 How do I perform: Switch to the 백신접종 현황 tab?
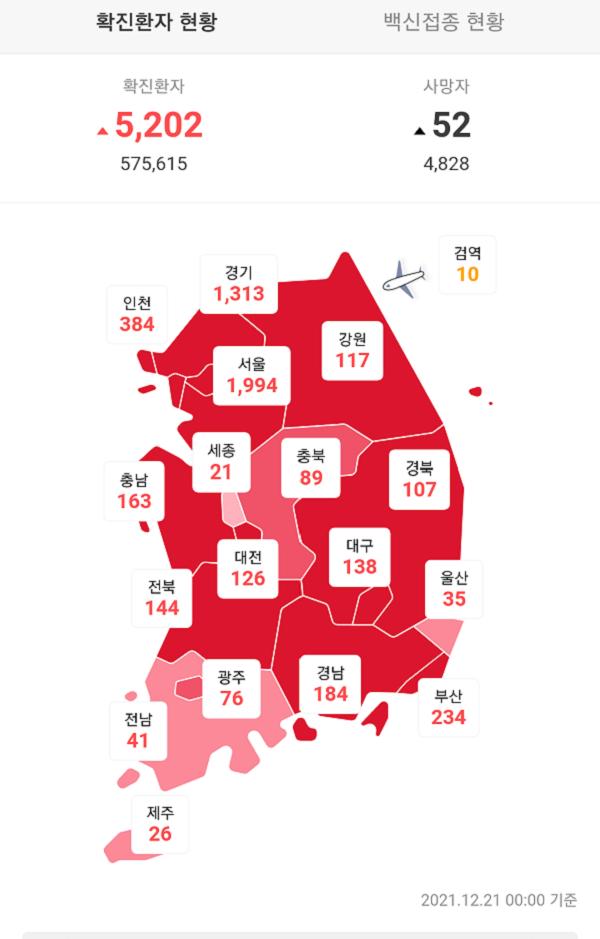pyautogui.click(x=443, y=22)
